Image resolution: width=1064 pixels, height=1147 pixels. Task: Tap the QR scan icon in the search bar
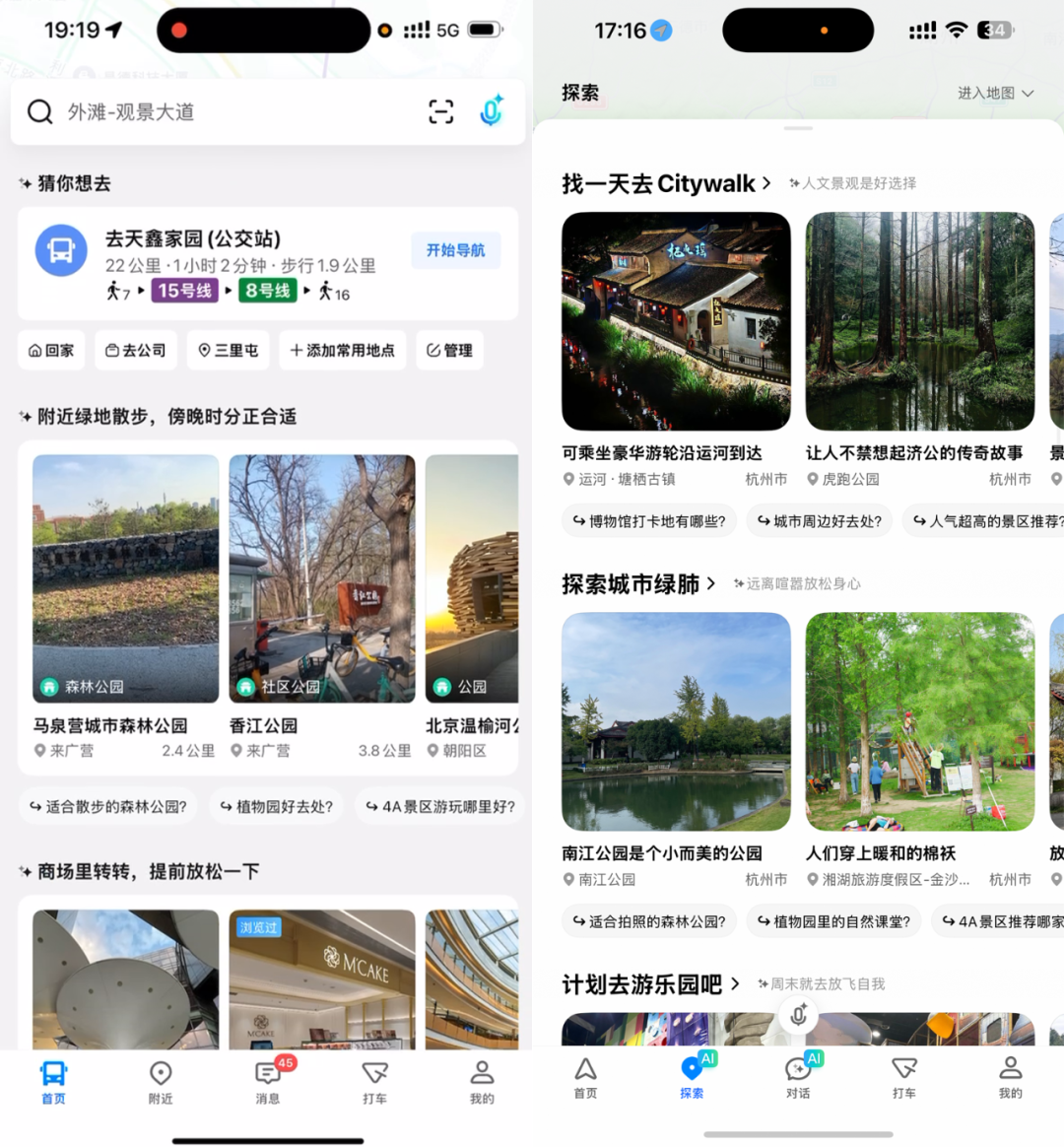(x=440, y=111)
